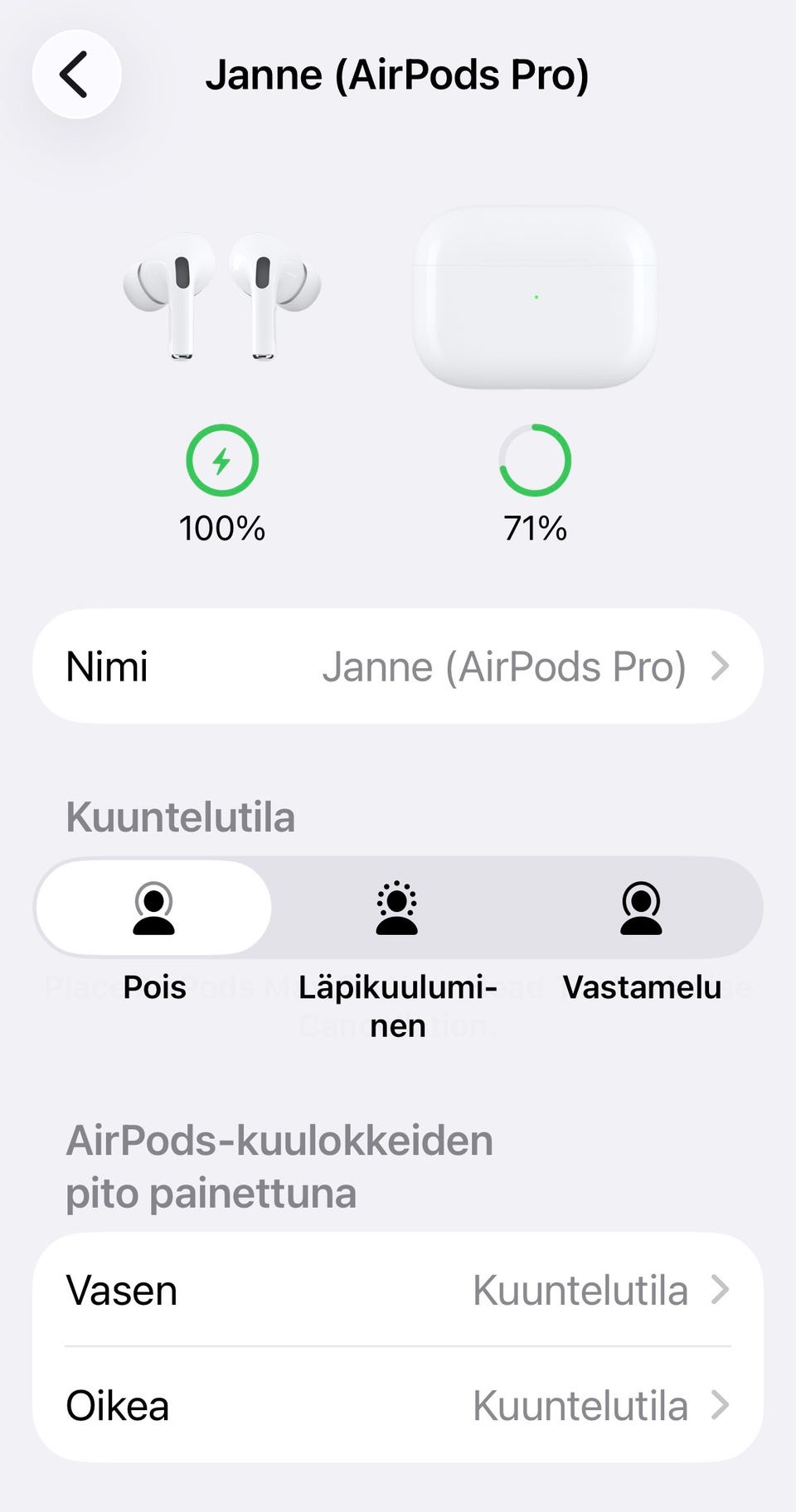
Task: Open the Nimi name setting row
Action: pos(398,666)
